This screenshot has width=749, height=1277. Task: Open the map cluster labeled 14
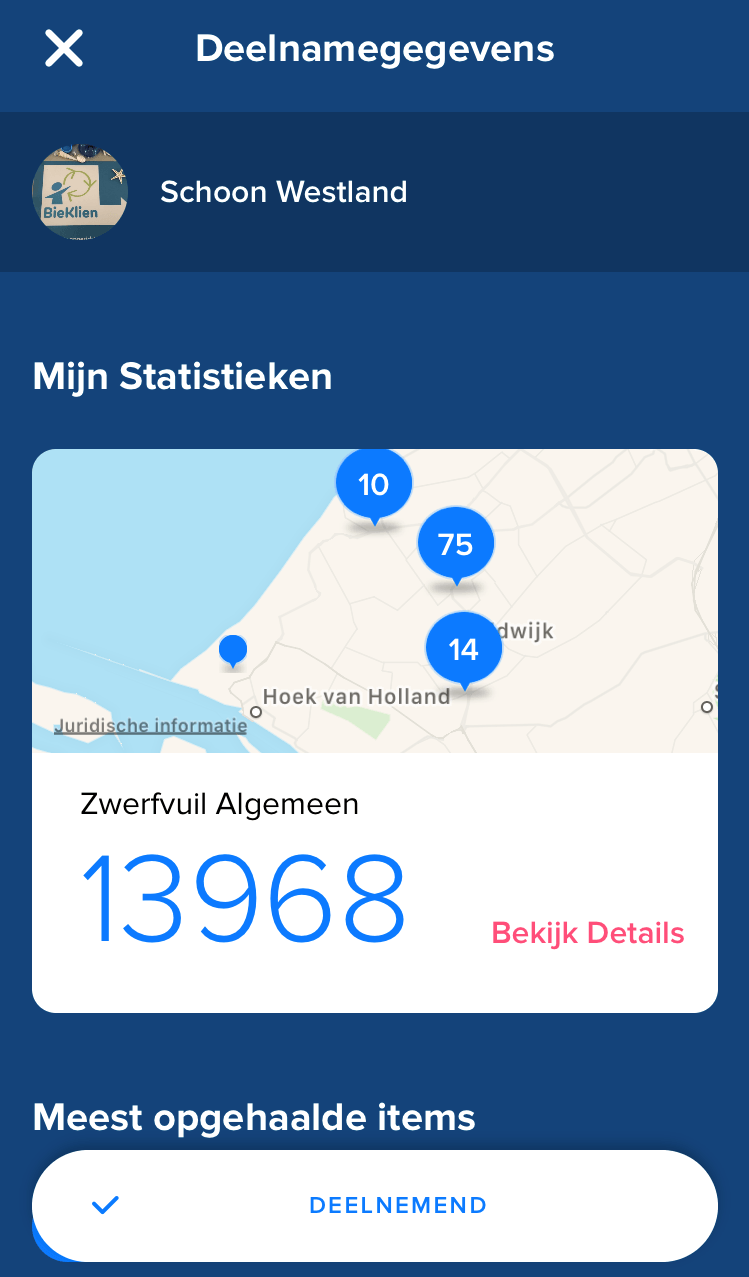[x=463, y=649]
